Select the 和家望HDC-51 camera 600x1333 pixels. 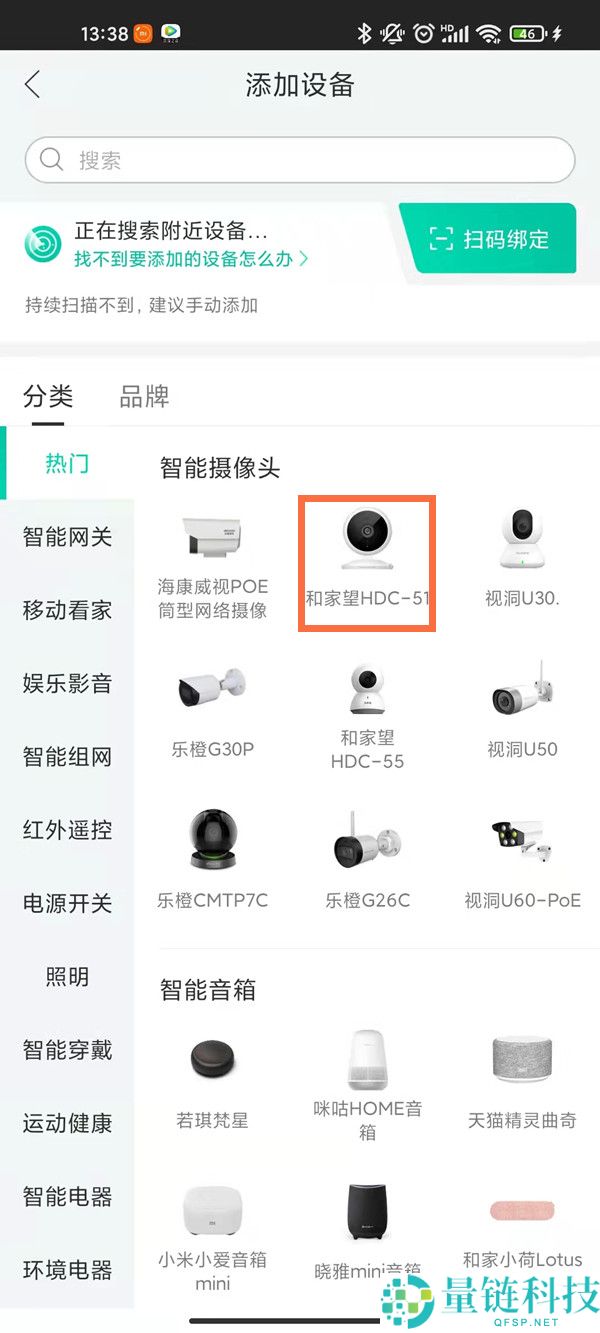[x=367, y=565]
